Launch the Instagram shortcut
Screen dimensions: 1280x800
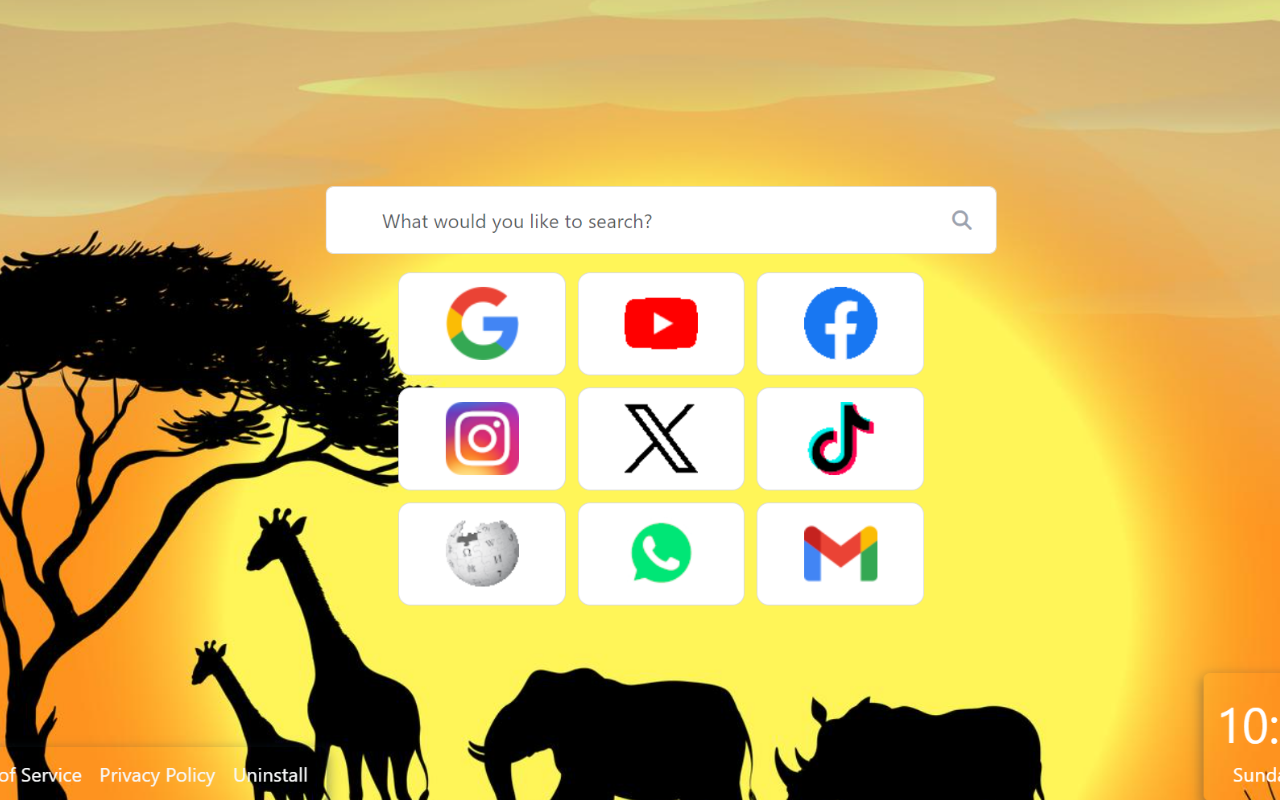[482, 439]
